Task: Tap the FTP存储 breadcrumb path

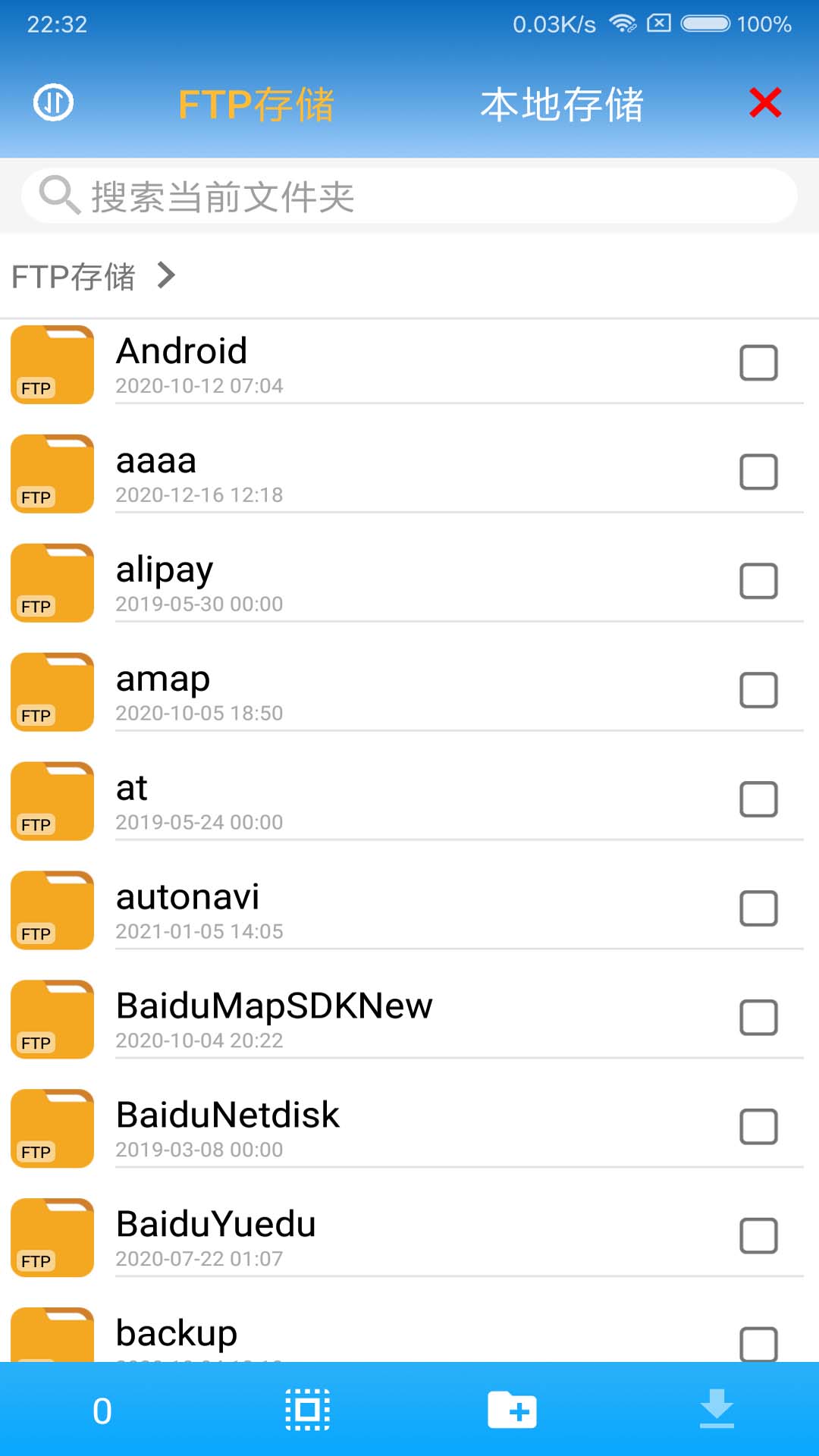Action: (74, 277)
